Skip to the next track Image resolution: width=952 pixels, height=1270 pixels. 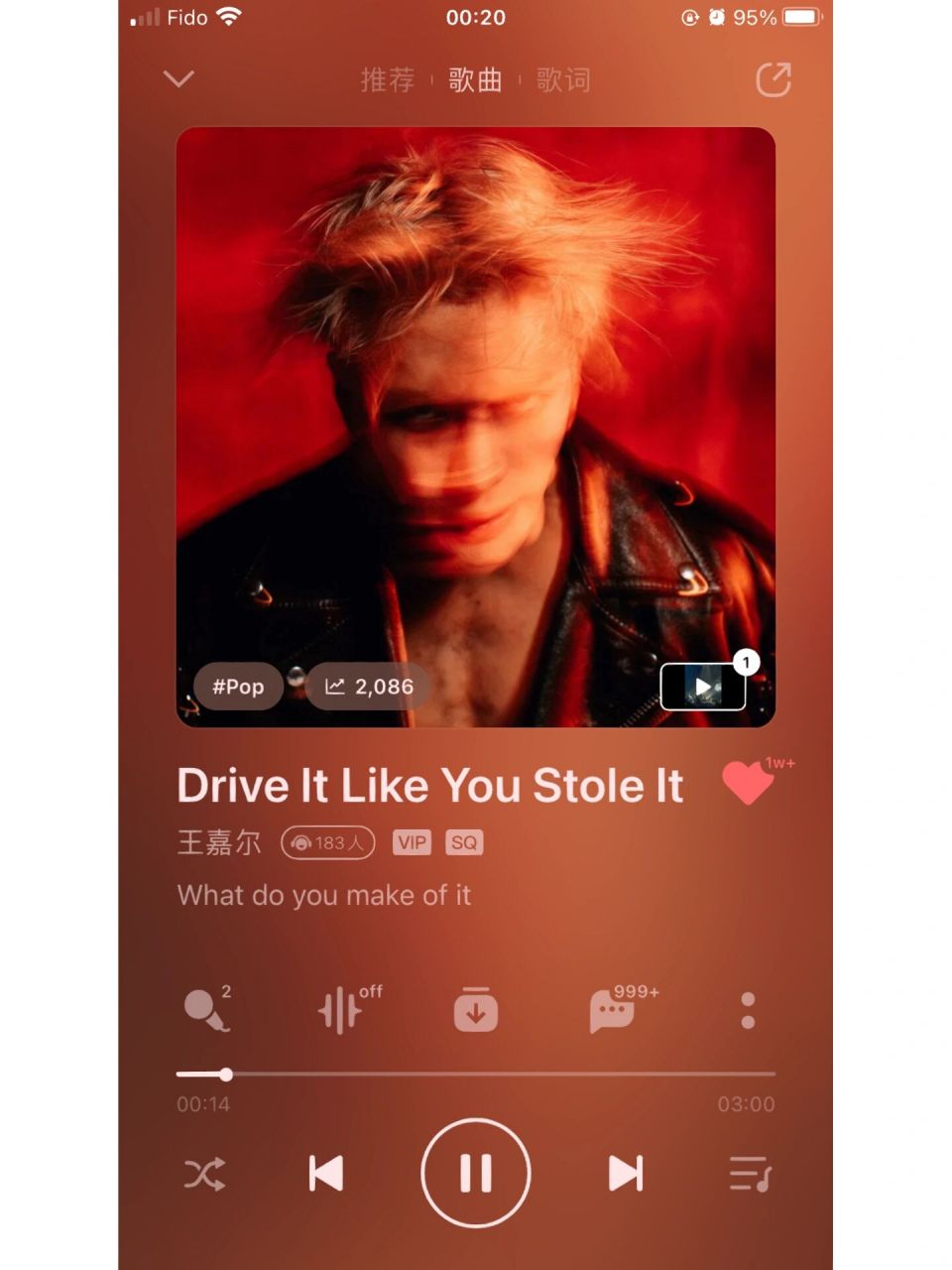pyautogui.click(x=626, y=1174)
